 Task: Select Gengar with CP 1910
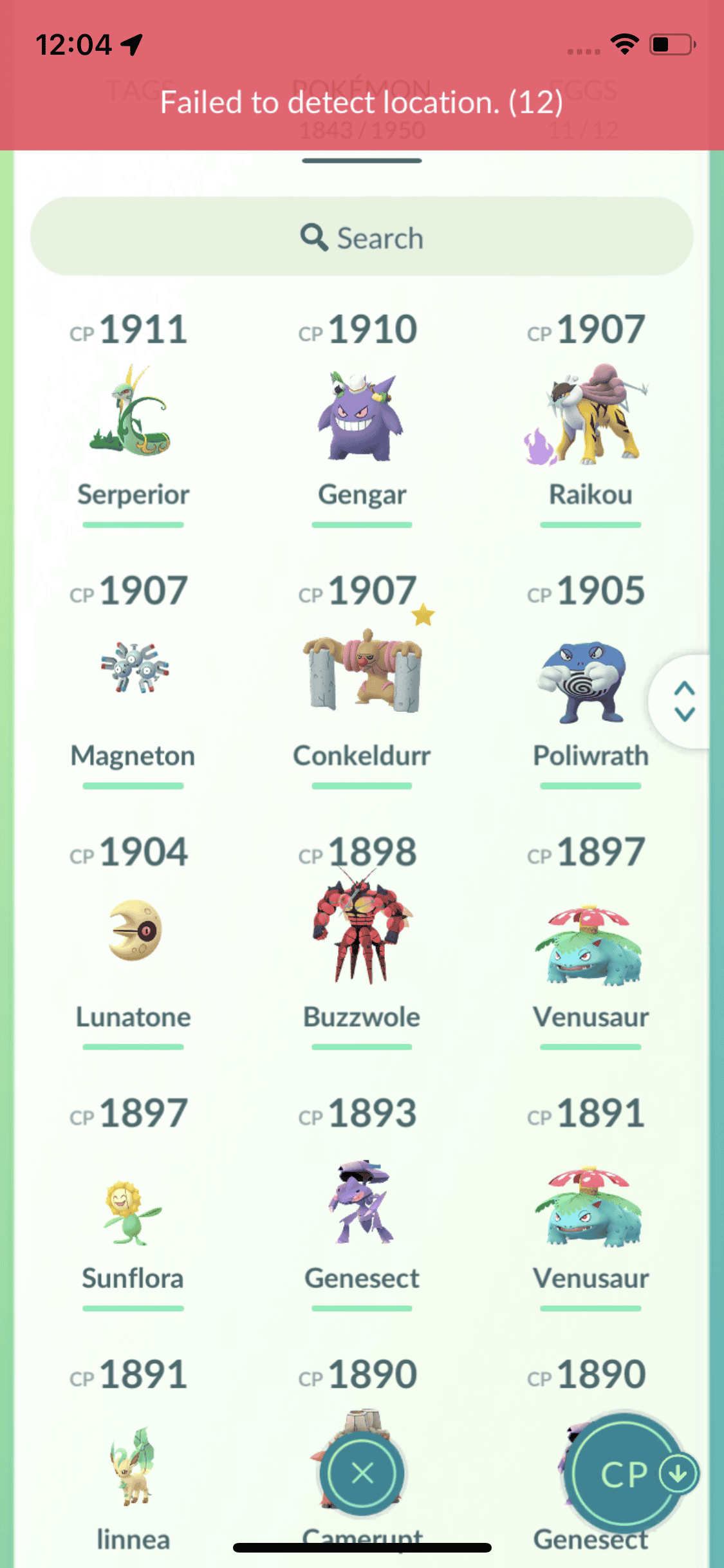click(x=362, y=415)
